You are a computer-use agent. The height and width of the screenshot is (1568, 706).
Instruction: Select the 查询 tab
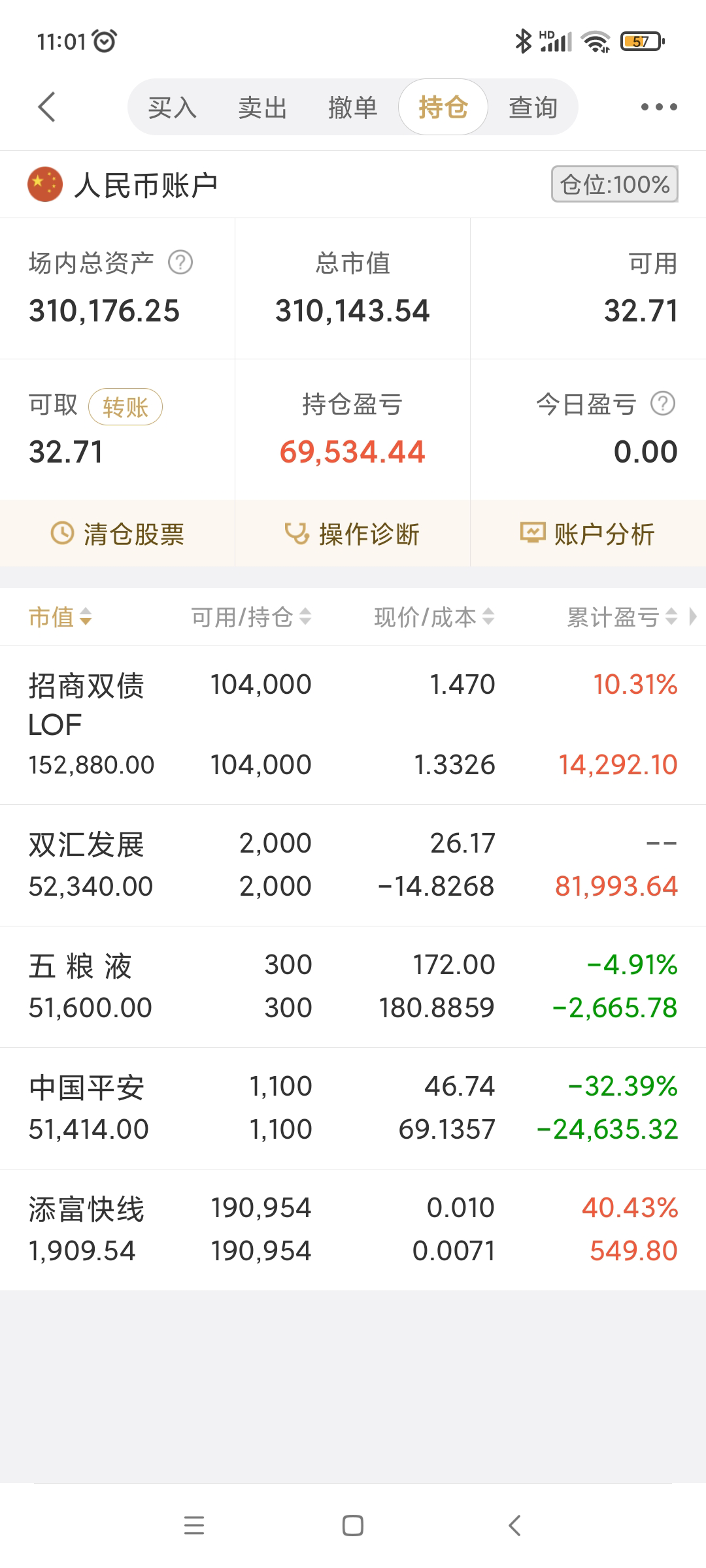click(533, 107)
